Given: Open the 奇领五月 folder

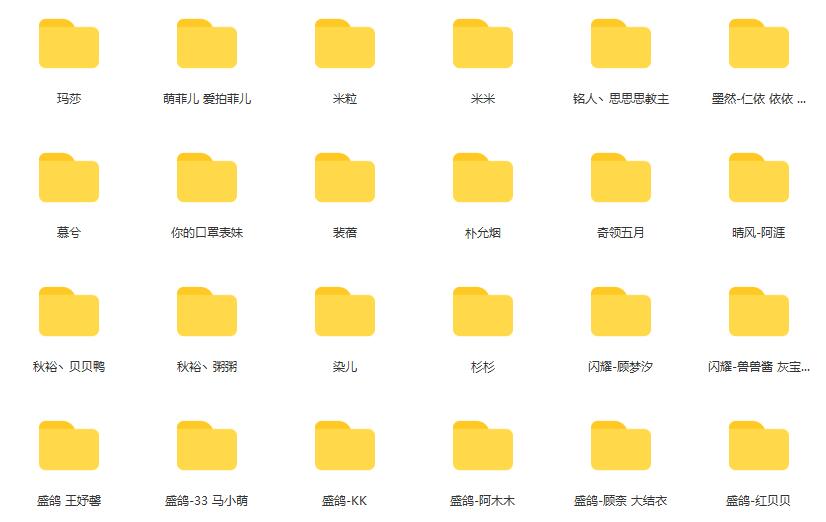Looking at the screenshot, I should (x=621, y=179).
